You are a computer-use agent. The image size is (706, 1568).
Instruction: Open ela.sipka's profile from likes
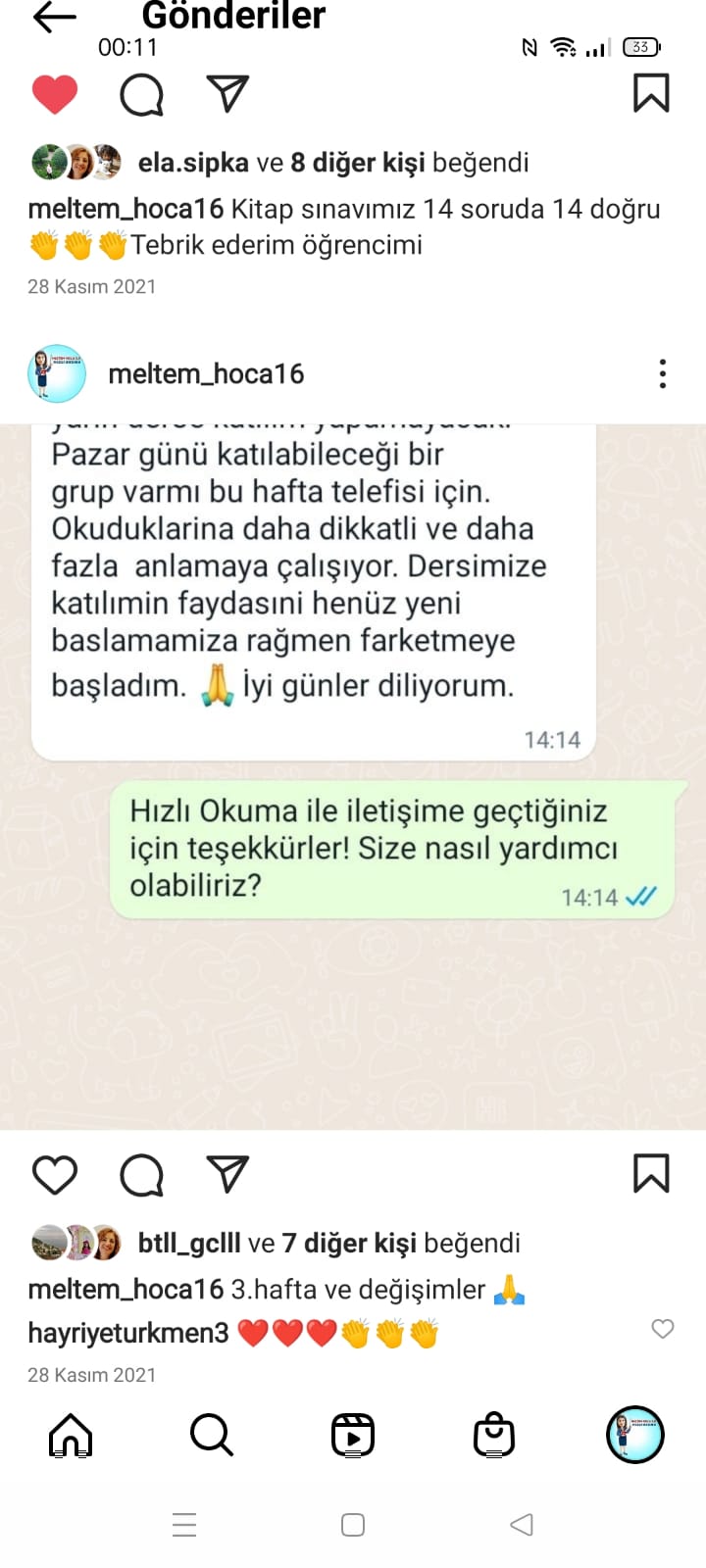click(193, 163)
